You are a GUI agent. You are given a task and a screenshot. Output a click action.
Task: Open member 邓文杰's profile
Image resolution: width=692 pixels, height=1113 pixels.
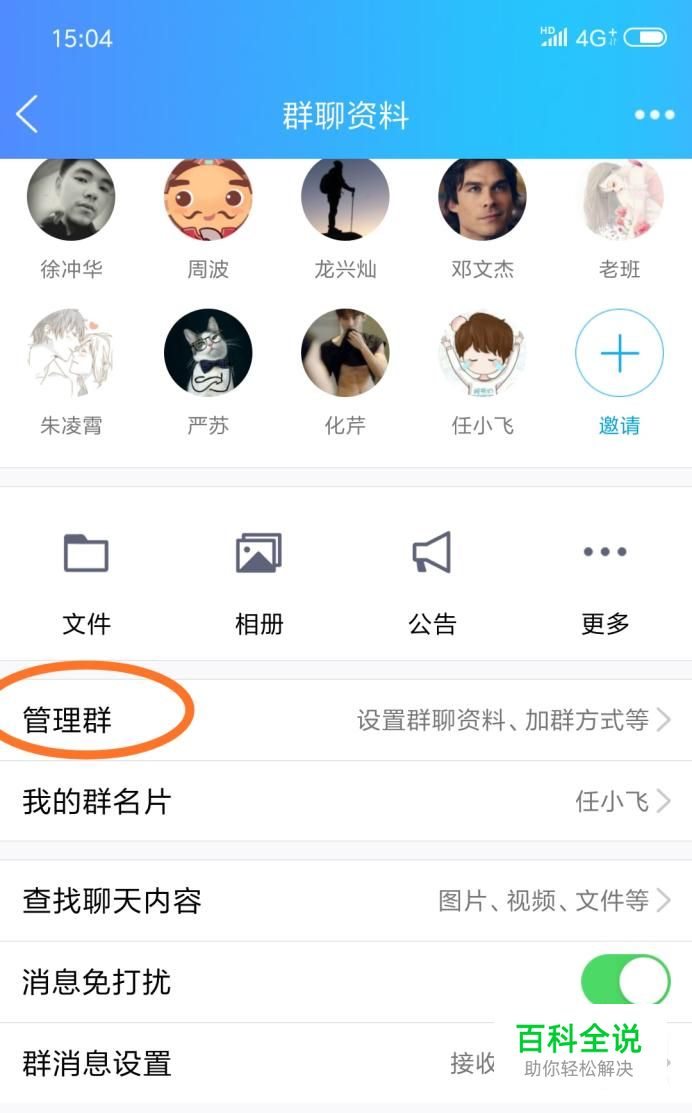(482, 198)
